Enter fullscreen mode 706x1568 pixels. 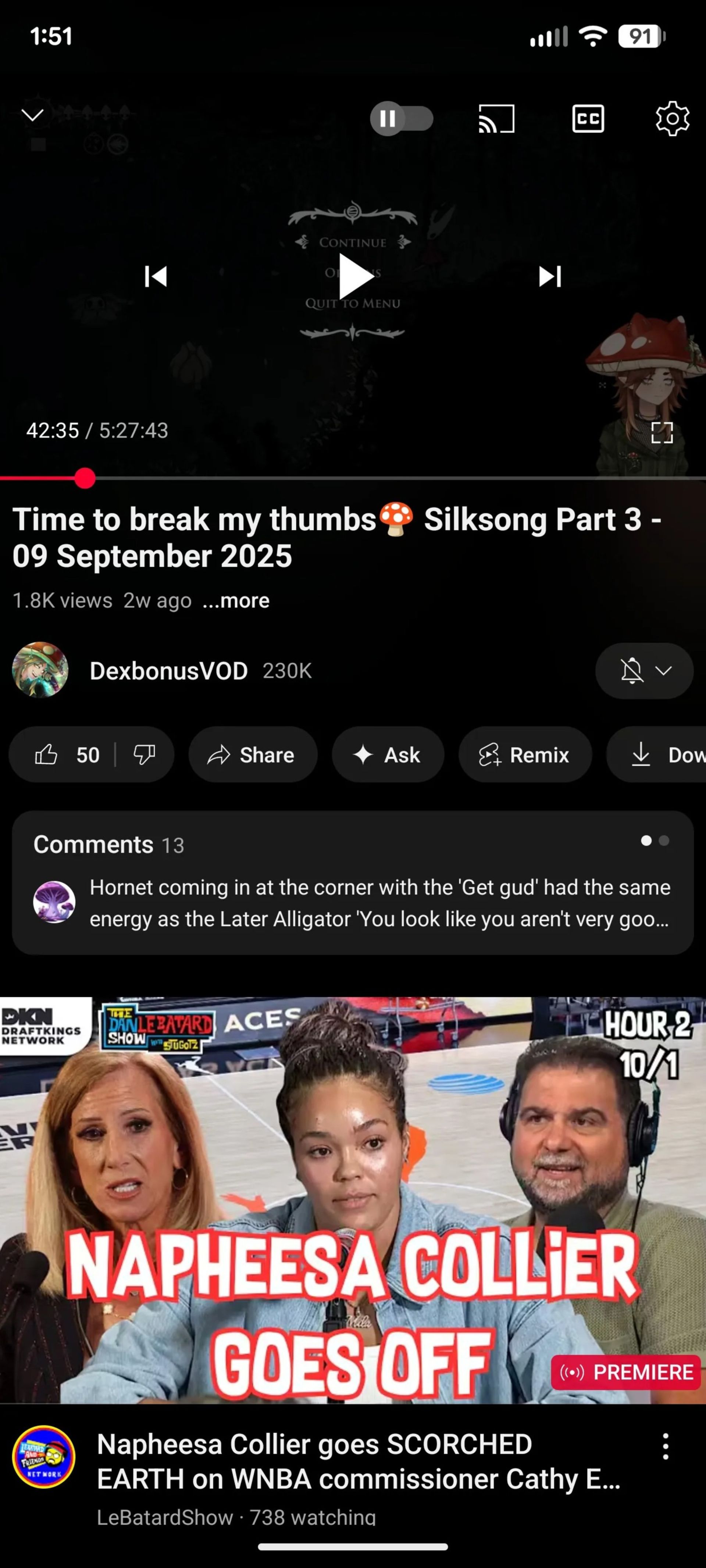pos(662,433)
